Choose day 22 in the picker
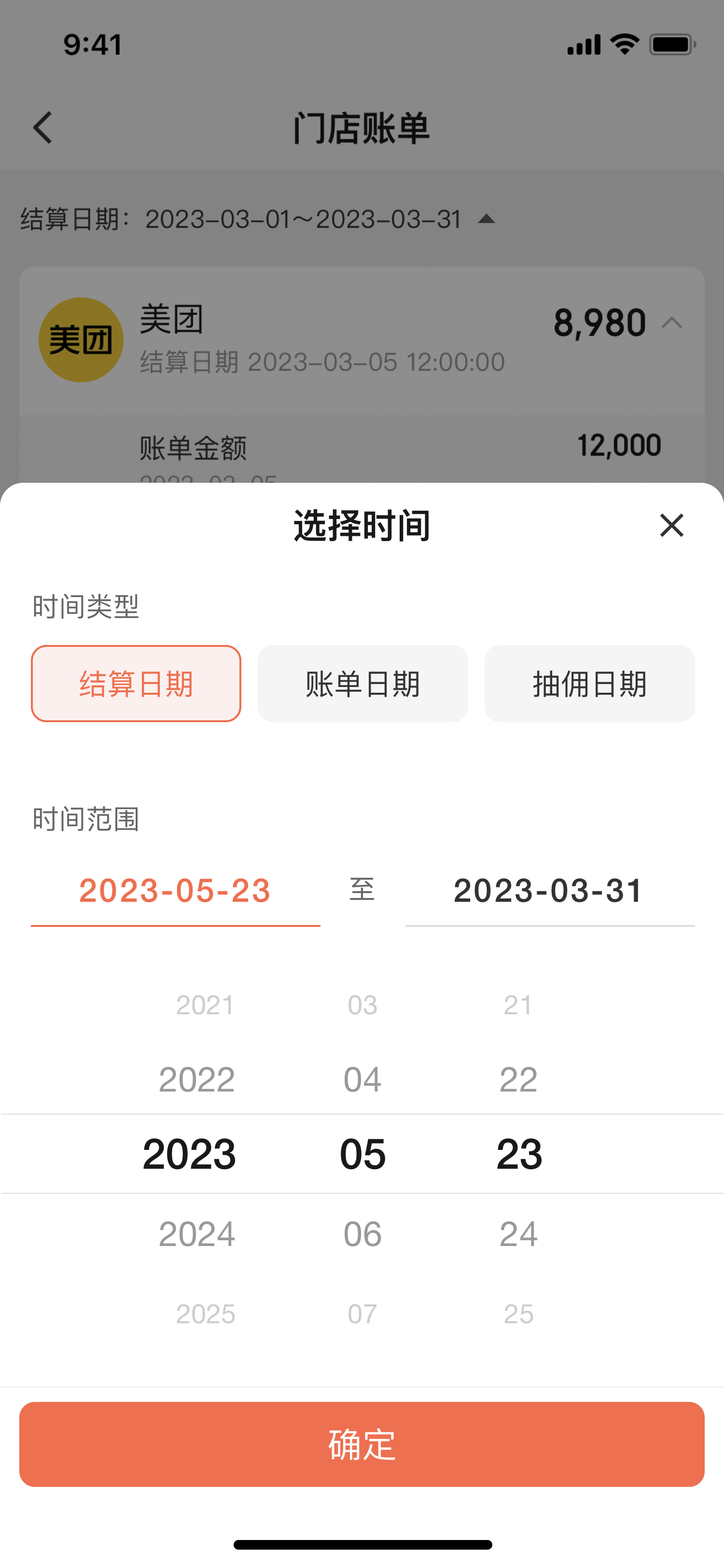The height and width of the screenshot is (1568, 724). 518,1080
